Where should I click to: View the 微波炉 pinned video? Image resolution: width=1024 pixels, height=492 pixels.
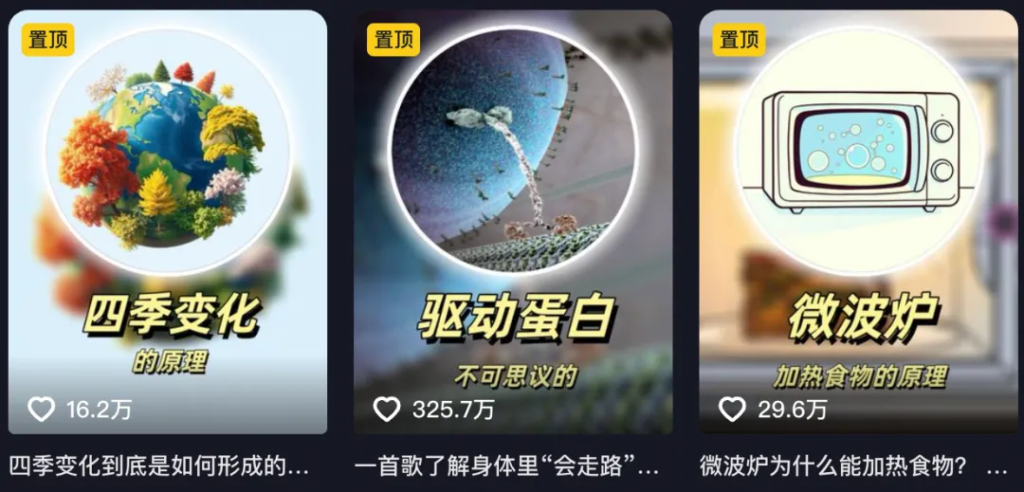858,222
